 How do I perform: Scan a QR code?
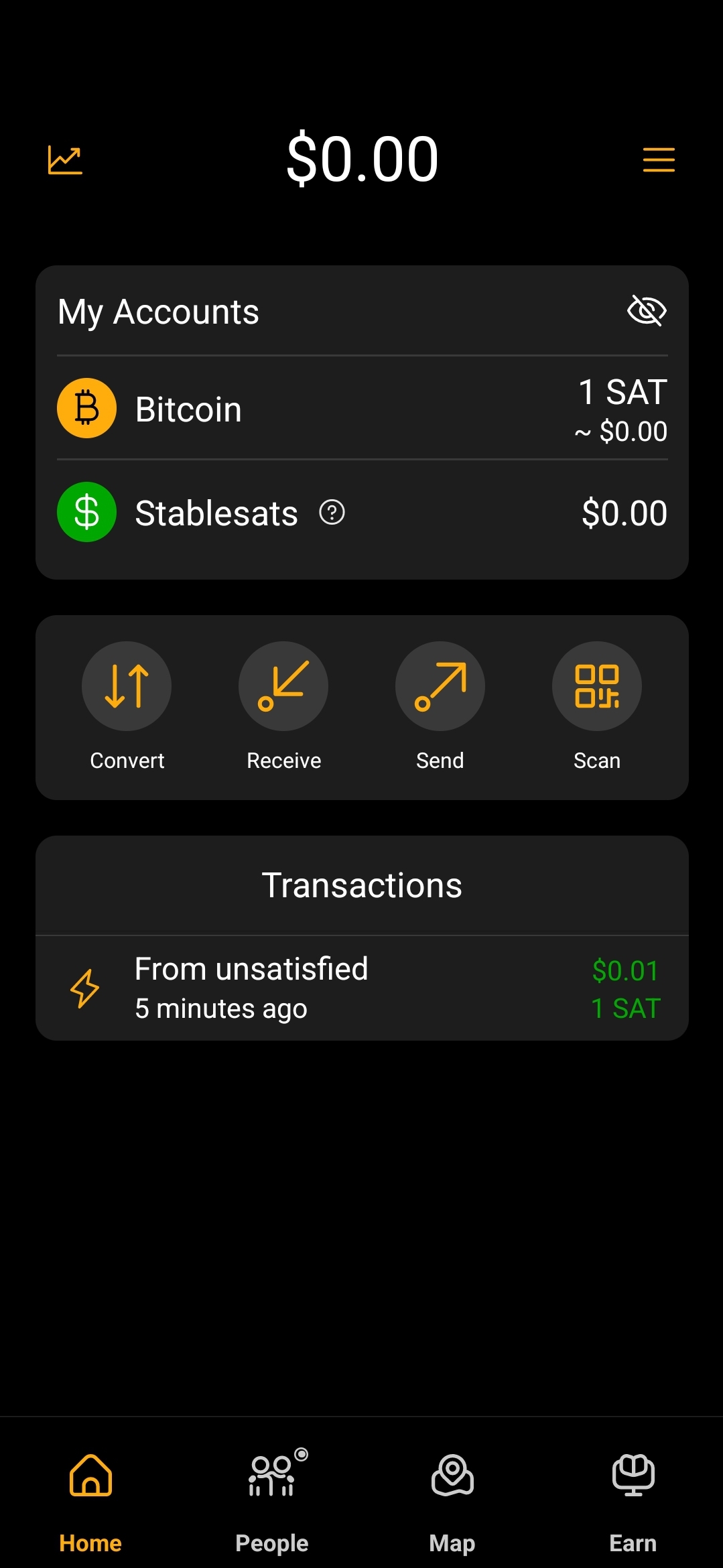[596, 686]
